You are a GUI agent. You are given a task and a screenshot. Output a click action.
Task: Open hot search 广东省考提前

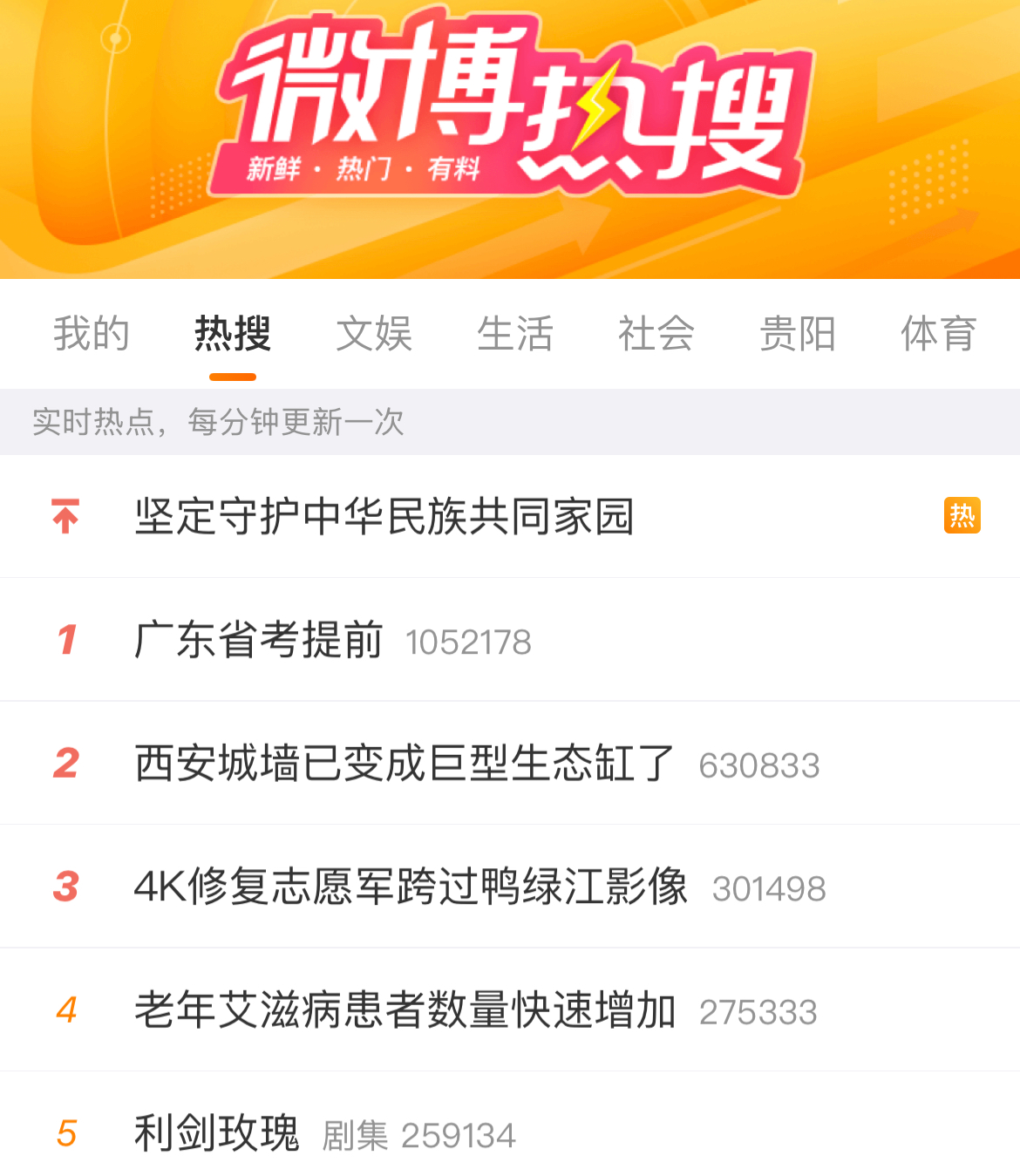pyautogui.click(x=259, y=640)
